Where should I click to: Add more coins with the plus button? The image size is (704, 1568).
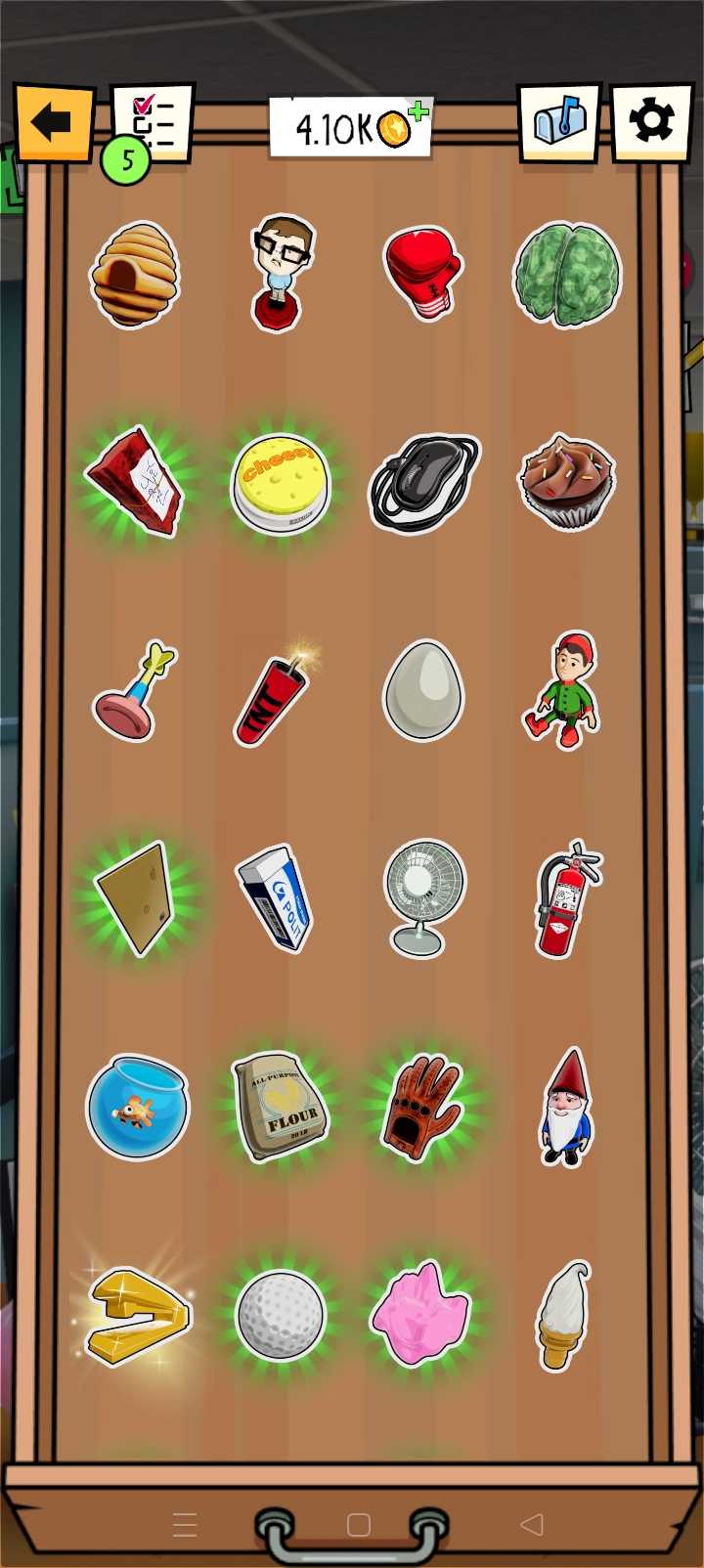(x=419, y=110)
